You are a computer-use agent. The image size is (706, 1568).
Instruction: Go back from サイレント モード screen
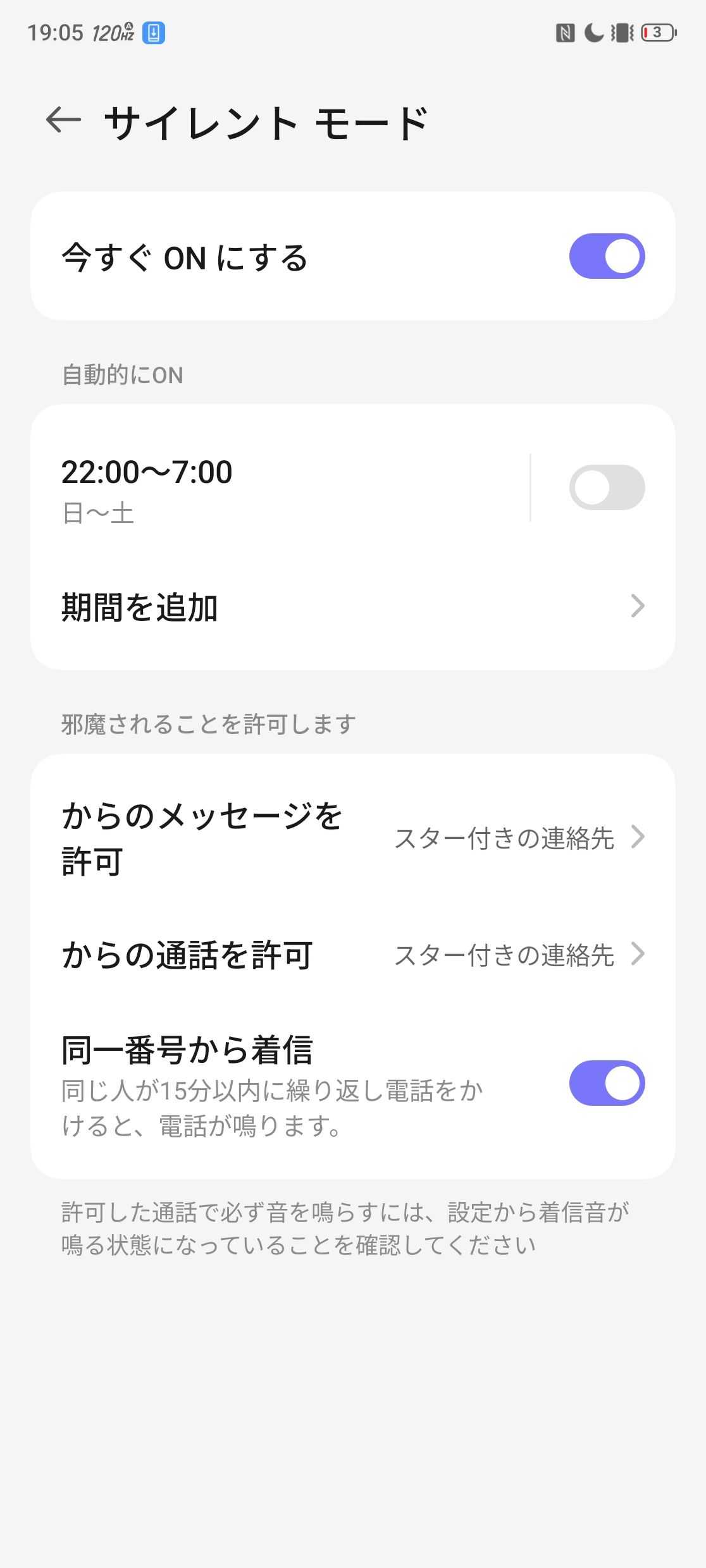(x=63, y=120)
